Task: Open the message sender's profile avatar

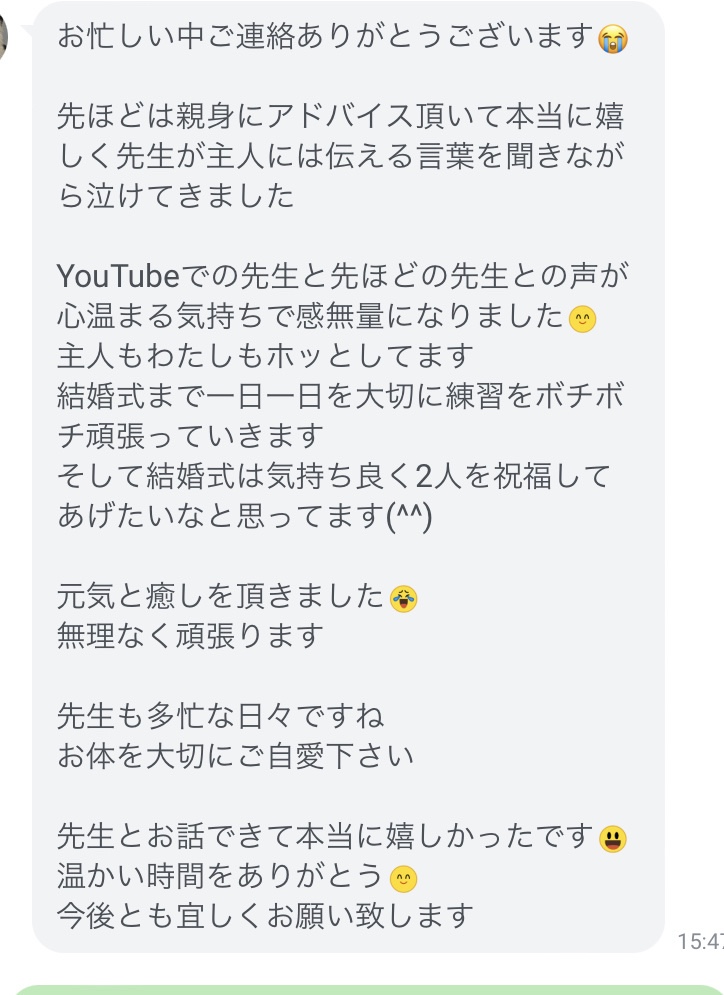Action: [x=5, y=36]
